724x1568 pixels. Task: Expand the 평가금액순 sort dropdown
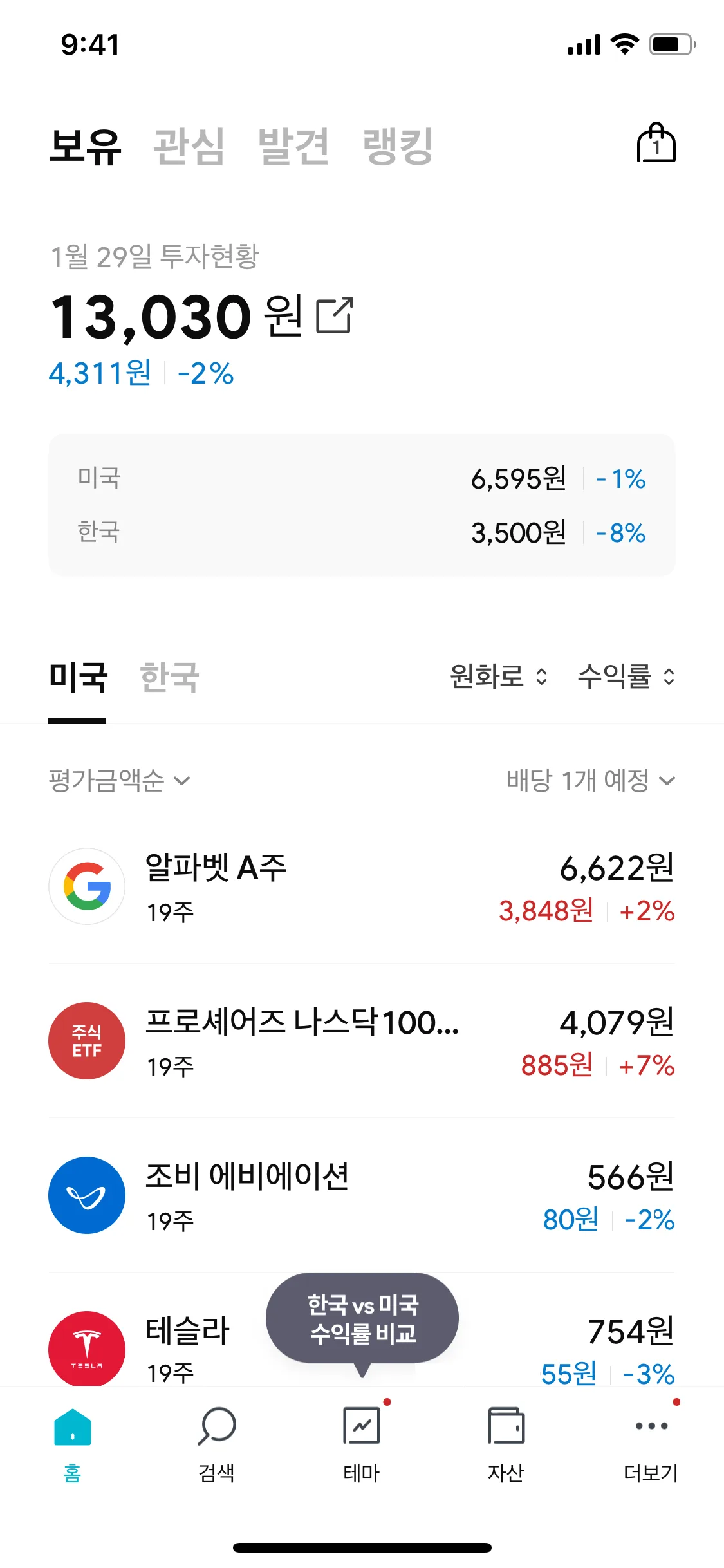point(120,781)
